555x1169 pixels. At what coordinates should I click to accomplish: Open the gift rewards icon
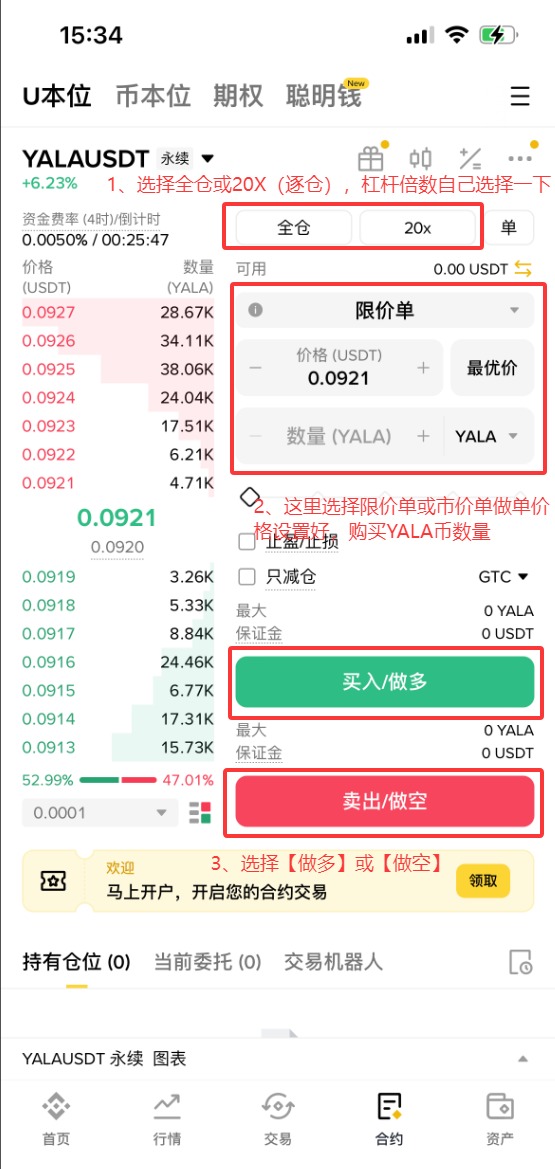(370, 158)
